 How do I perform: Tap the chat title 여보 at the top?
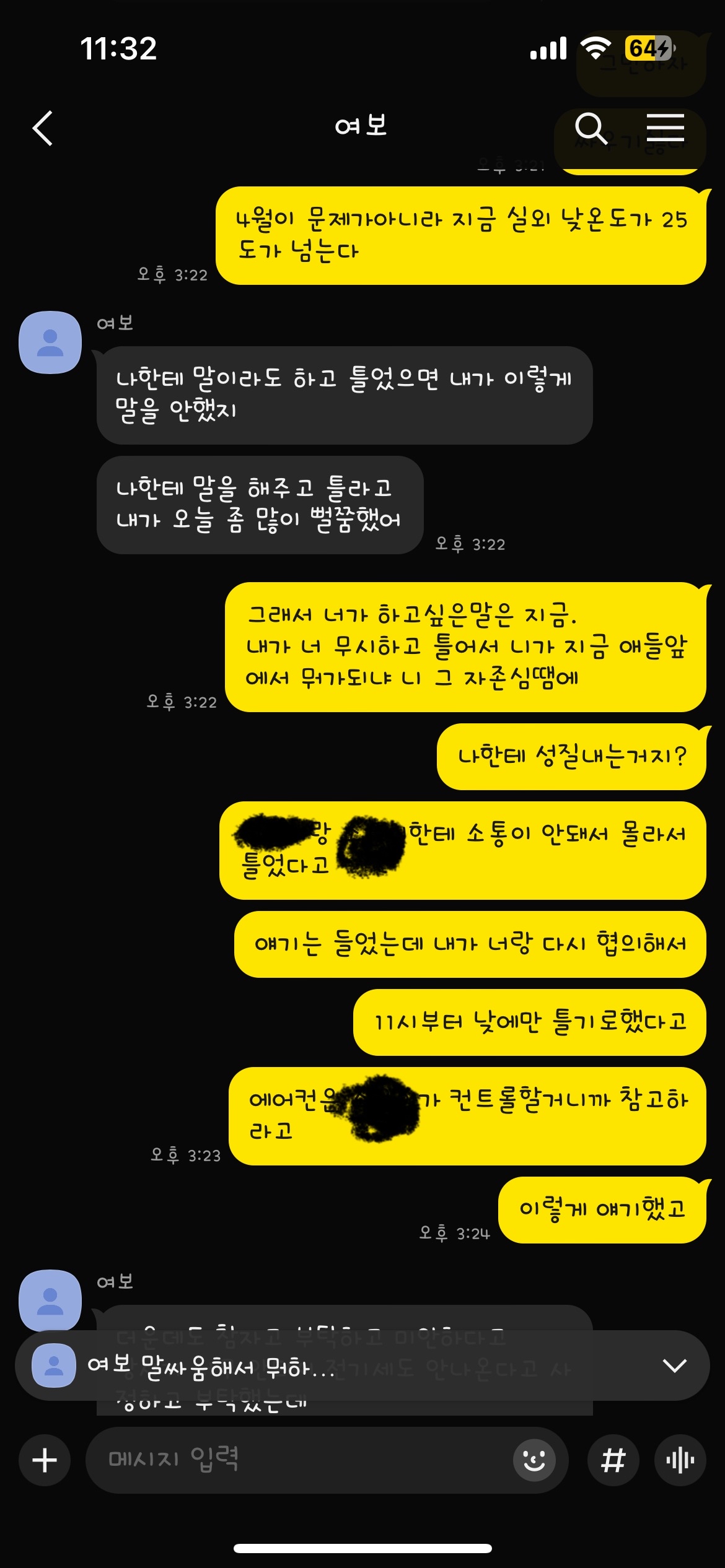(362, 126)
